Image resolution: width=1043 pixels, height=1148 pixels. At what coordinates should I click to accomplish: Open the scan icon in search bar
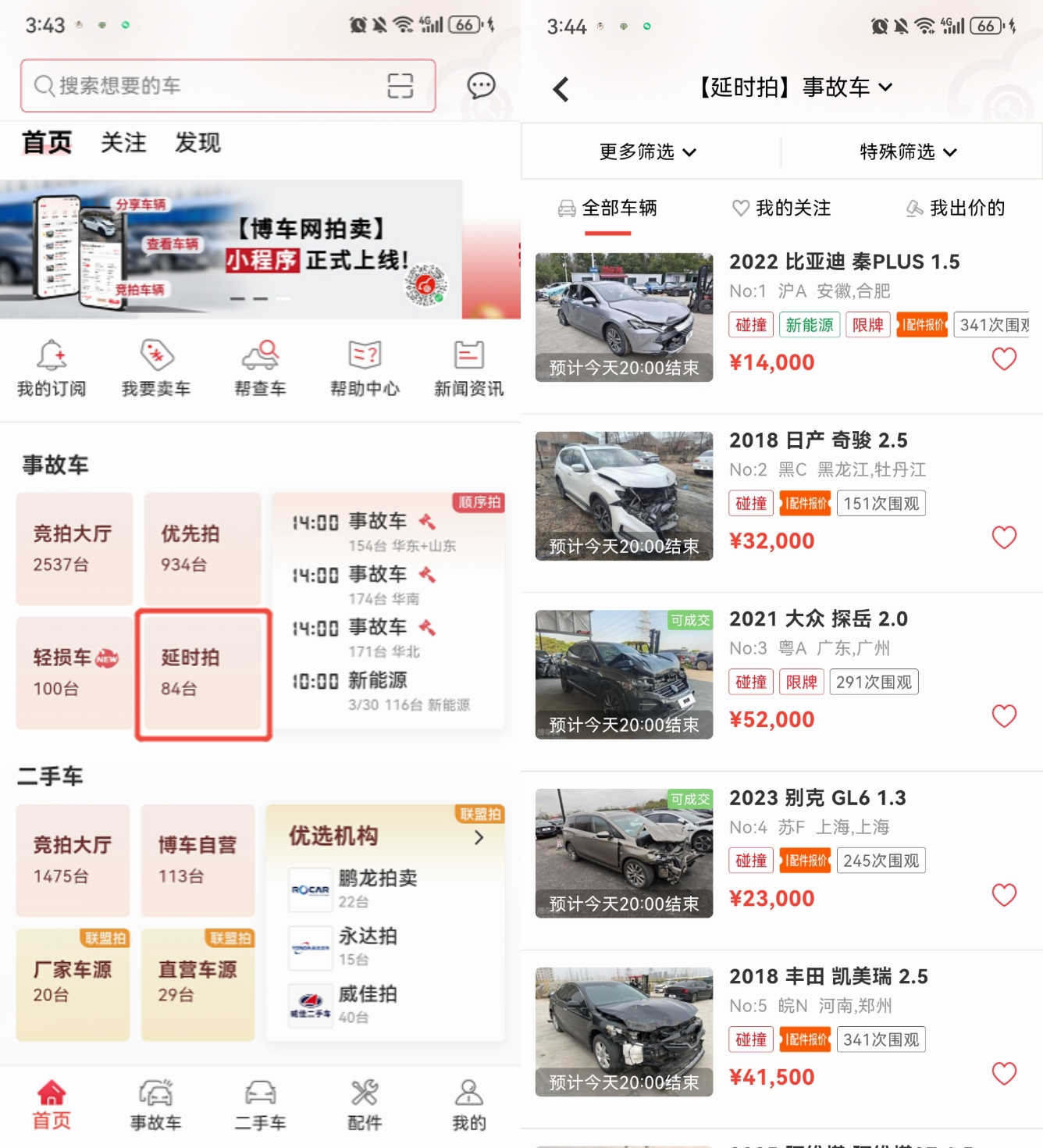400,86
